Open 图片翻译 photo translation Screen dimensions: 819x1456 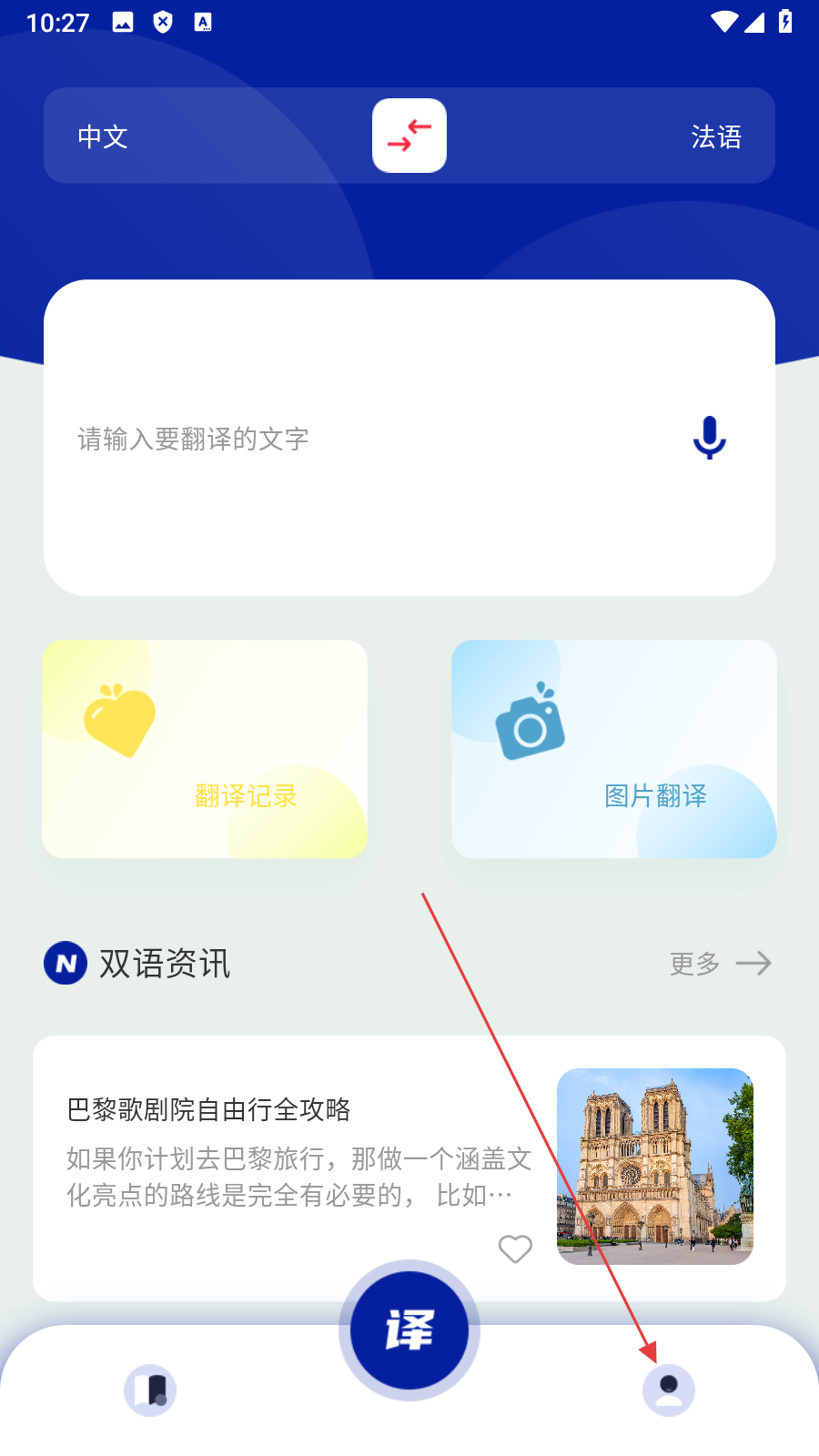click(x=614, y=749)
